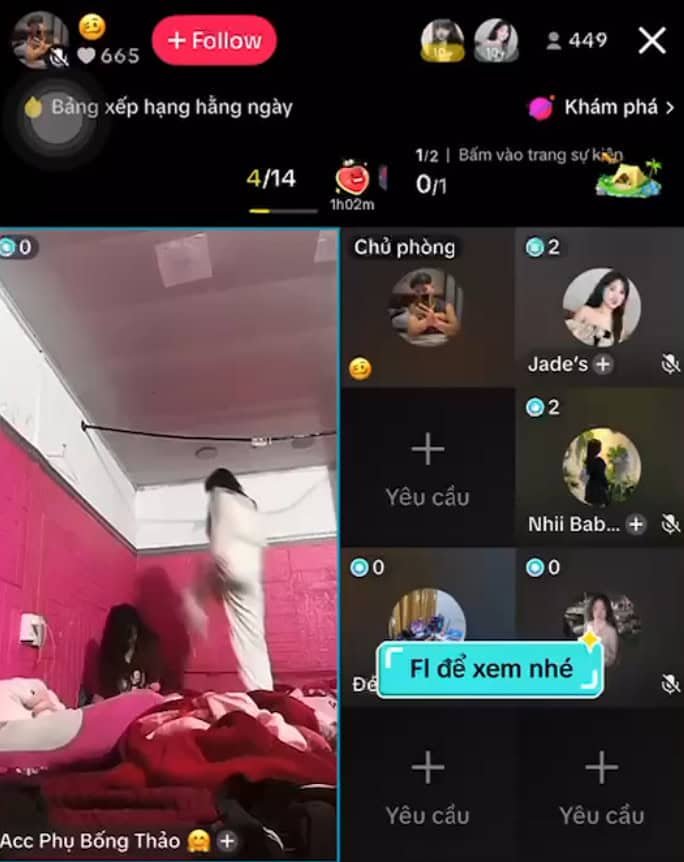The width and height of the screenshot is (684, 862).
Task: View Chủ phòng seat profile
Action: 427,307
